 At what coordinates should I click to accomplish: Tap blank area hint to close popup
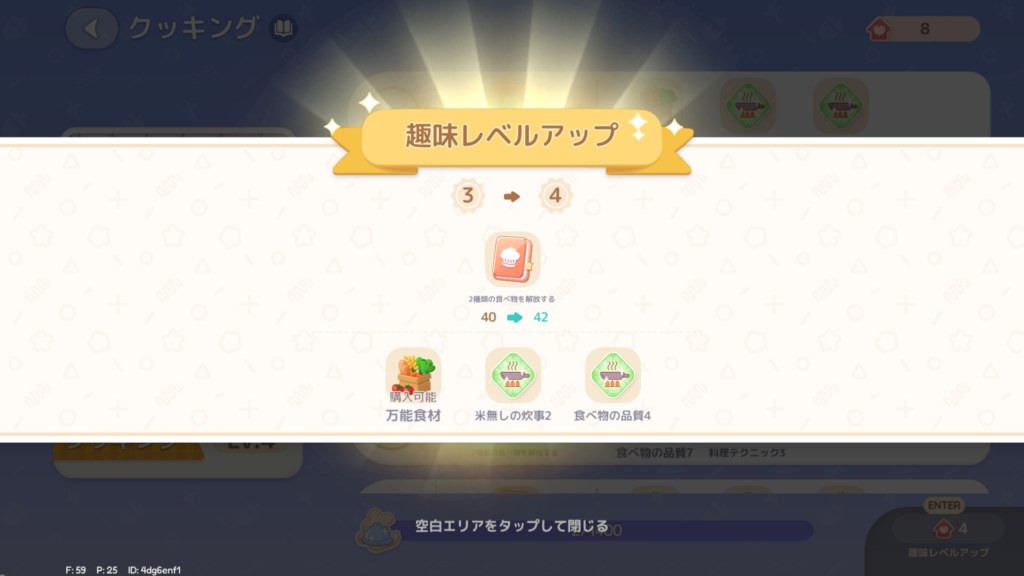tap(512, 526)
